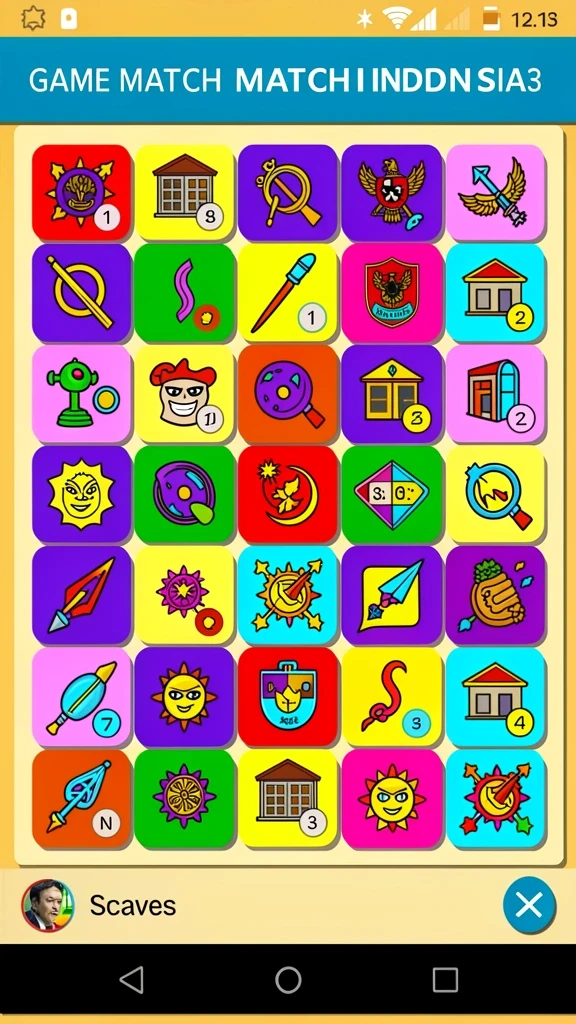This screenshot has width=576, height=1024.
Task: Tap the purple Garuda eagle emblem tile
Action: (391, 193)
